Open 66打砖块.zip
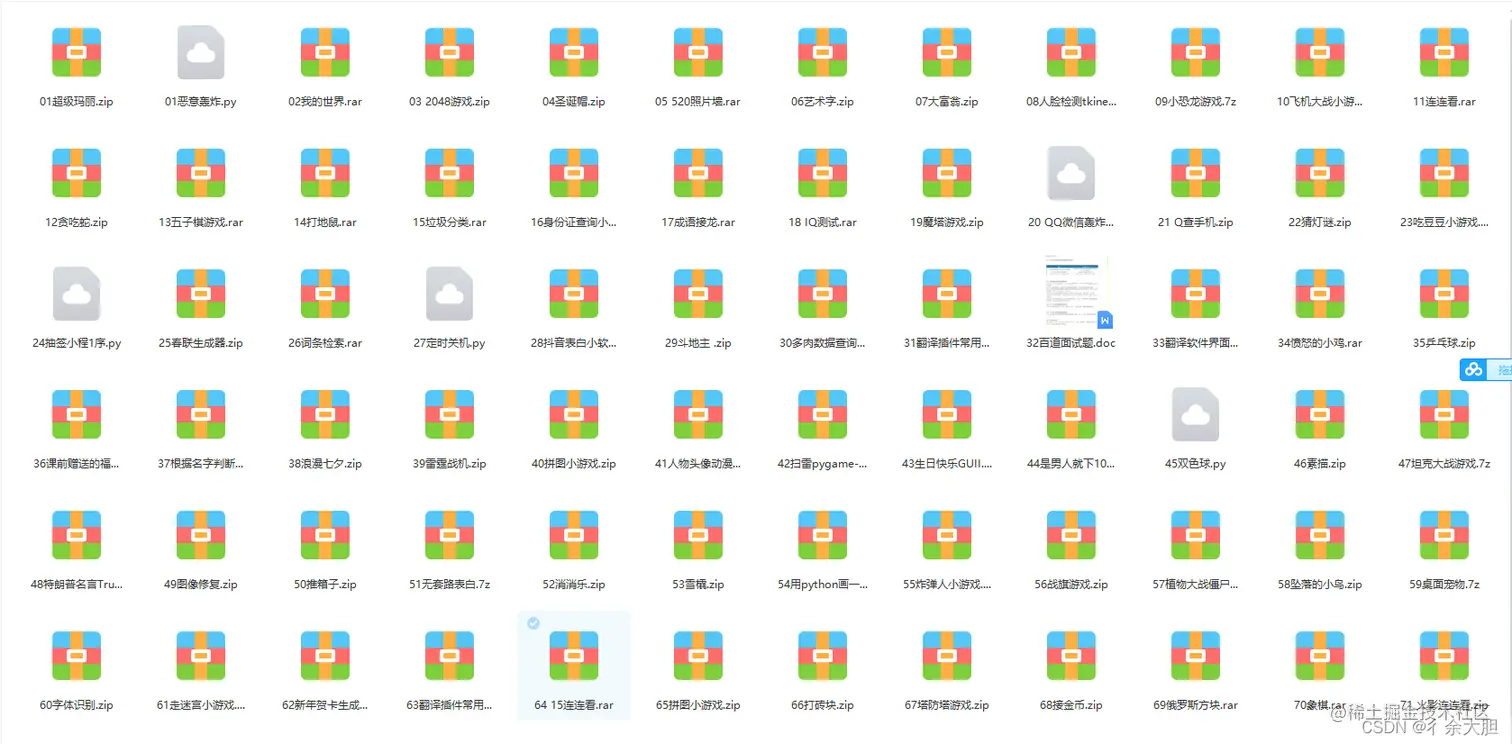 pyautogui.click(x=822, y=656)
